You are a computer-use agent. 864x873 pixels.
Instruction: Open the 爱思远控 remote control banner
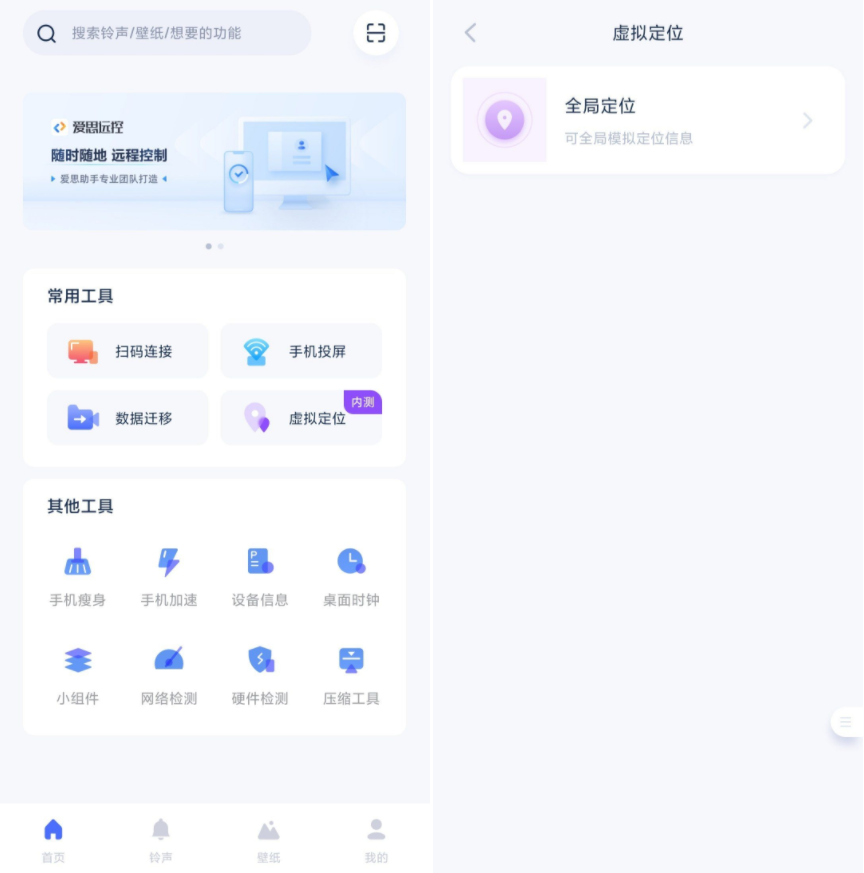(214, 161)
